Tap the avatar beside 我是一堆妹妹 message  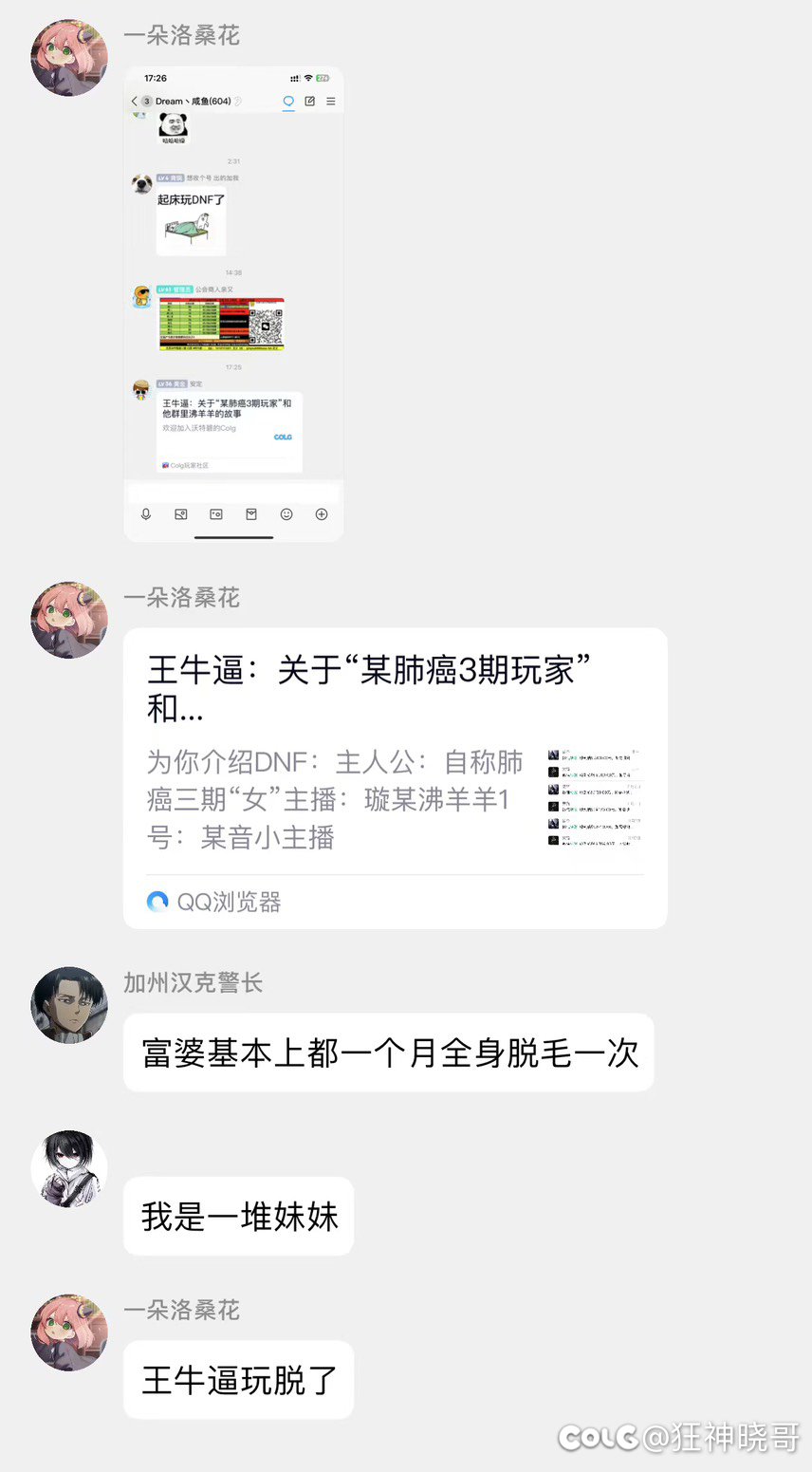69,1168
